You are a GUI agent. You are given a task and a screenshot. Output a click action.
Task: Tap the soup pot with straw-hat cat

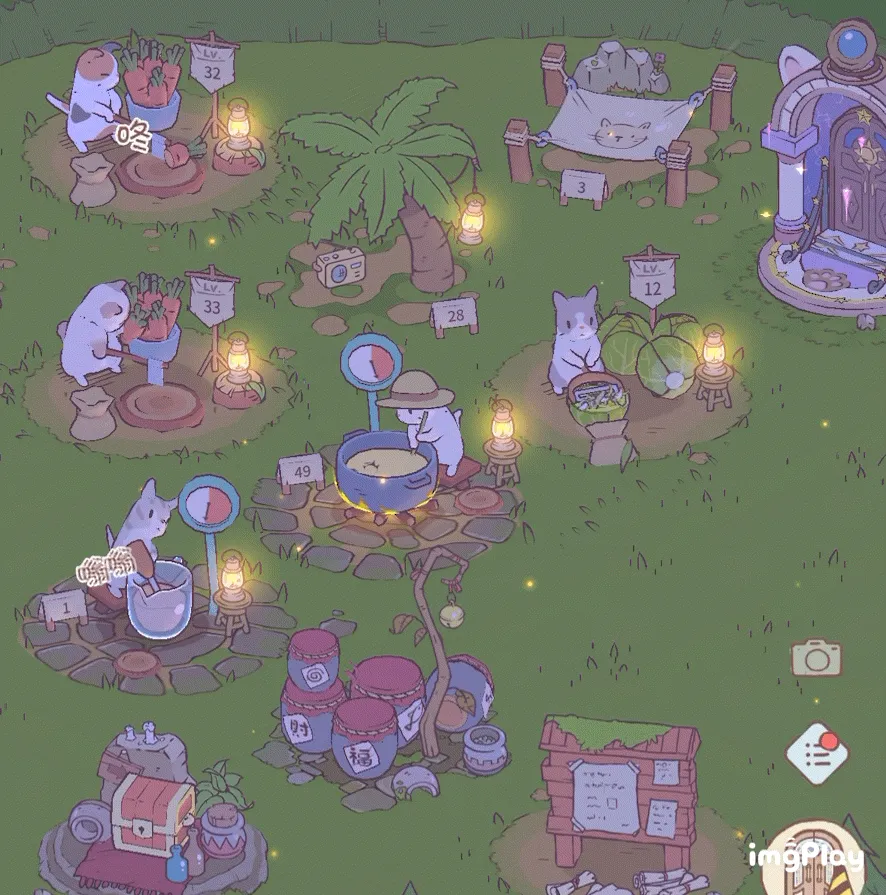(390, 460)
